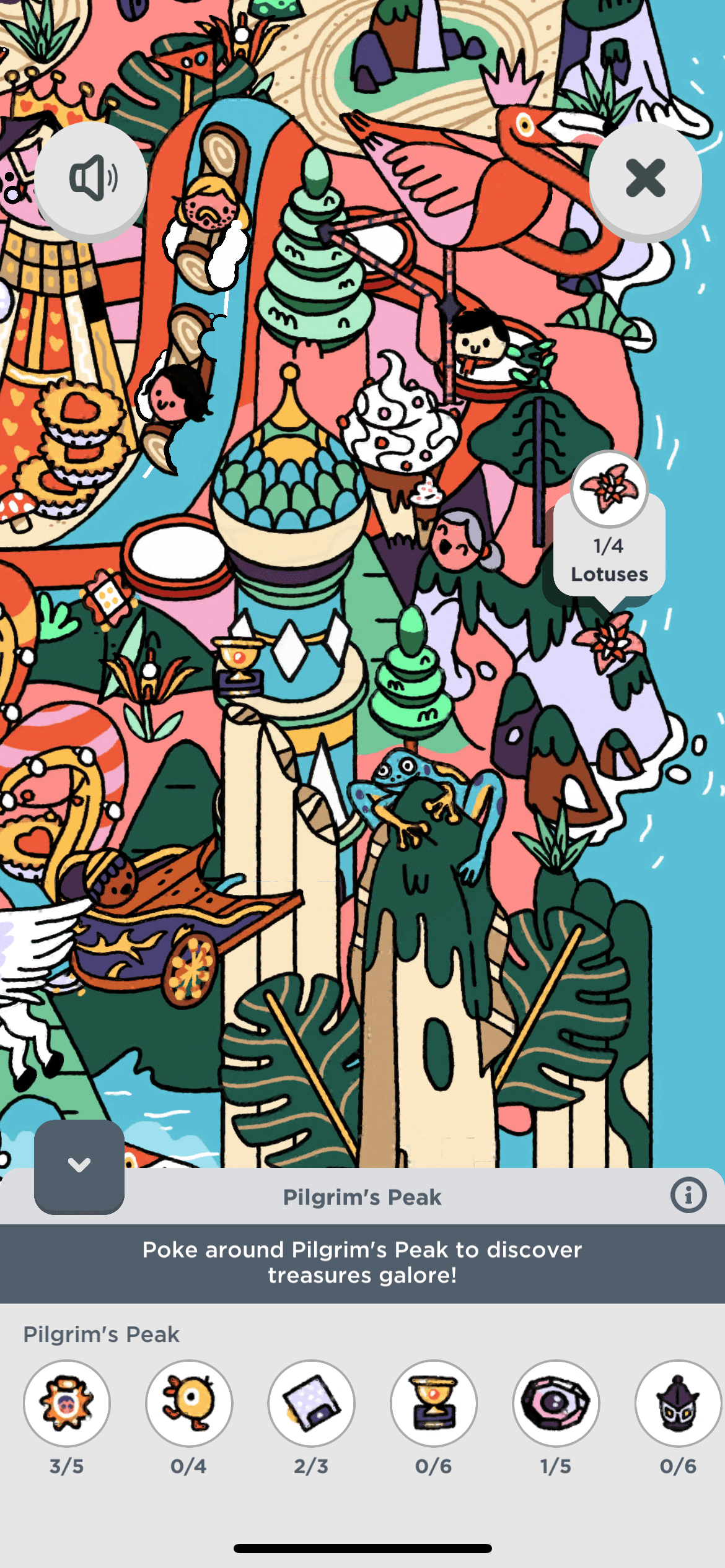Mute the game sound

[90, 178]
